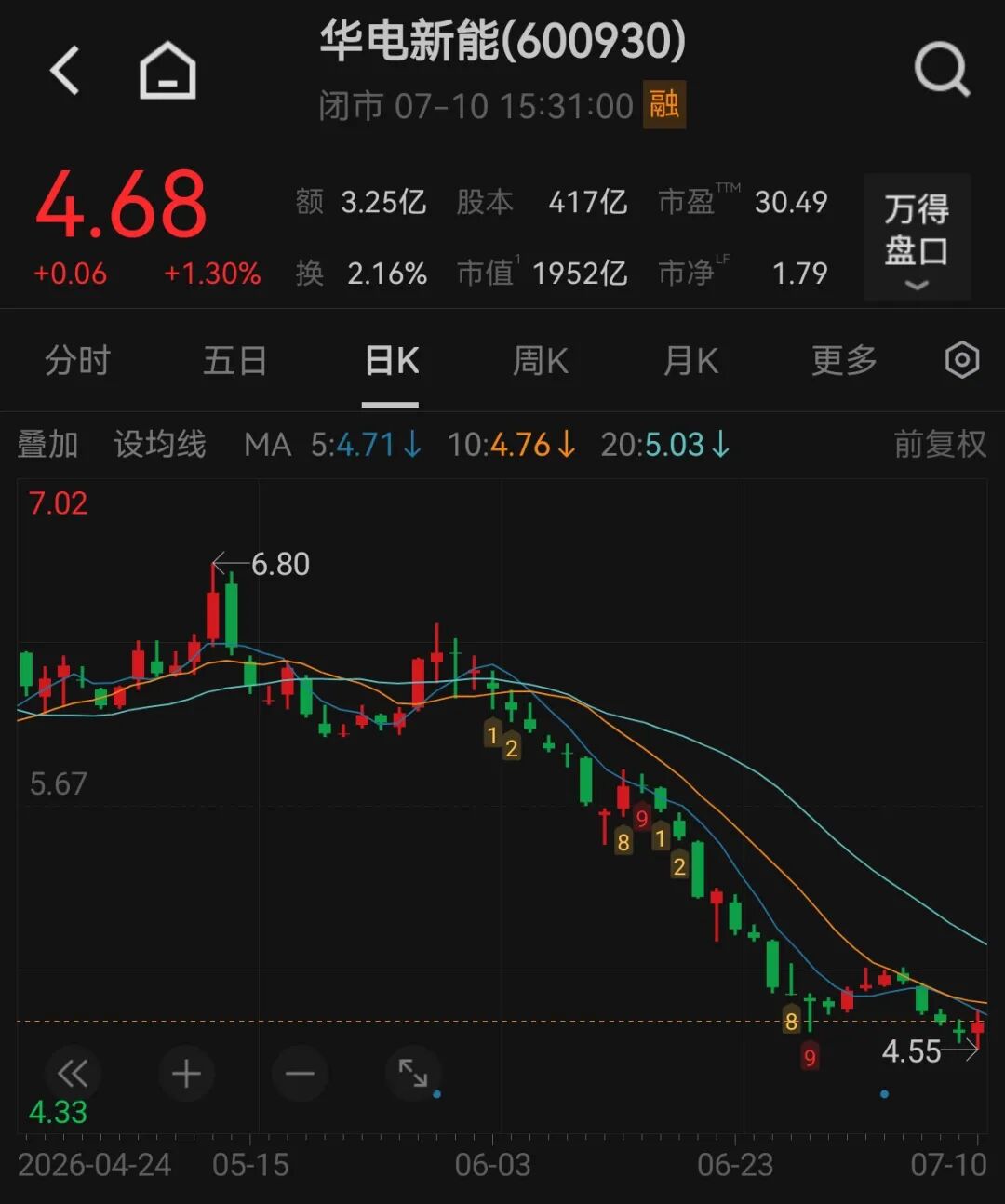Zoom out the chart with minus button
The width and height of the screenshot is (1005, 1204).
[300, 1074]
